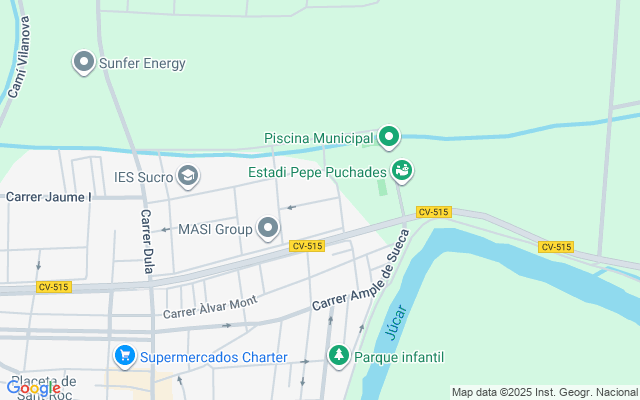
Task: Open the Sunfer Energy place marker
Action: (x=84, y=62)
